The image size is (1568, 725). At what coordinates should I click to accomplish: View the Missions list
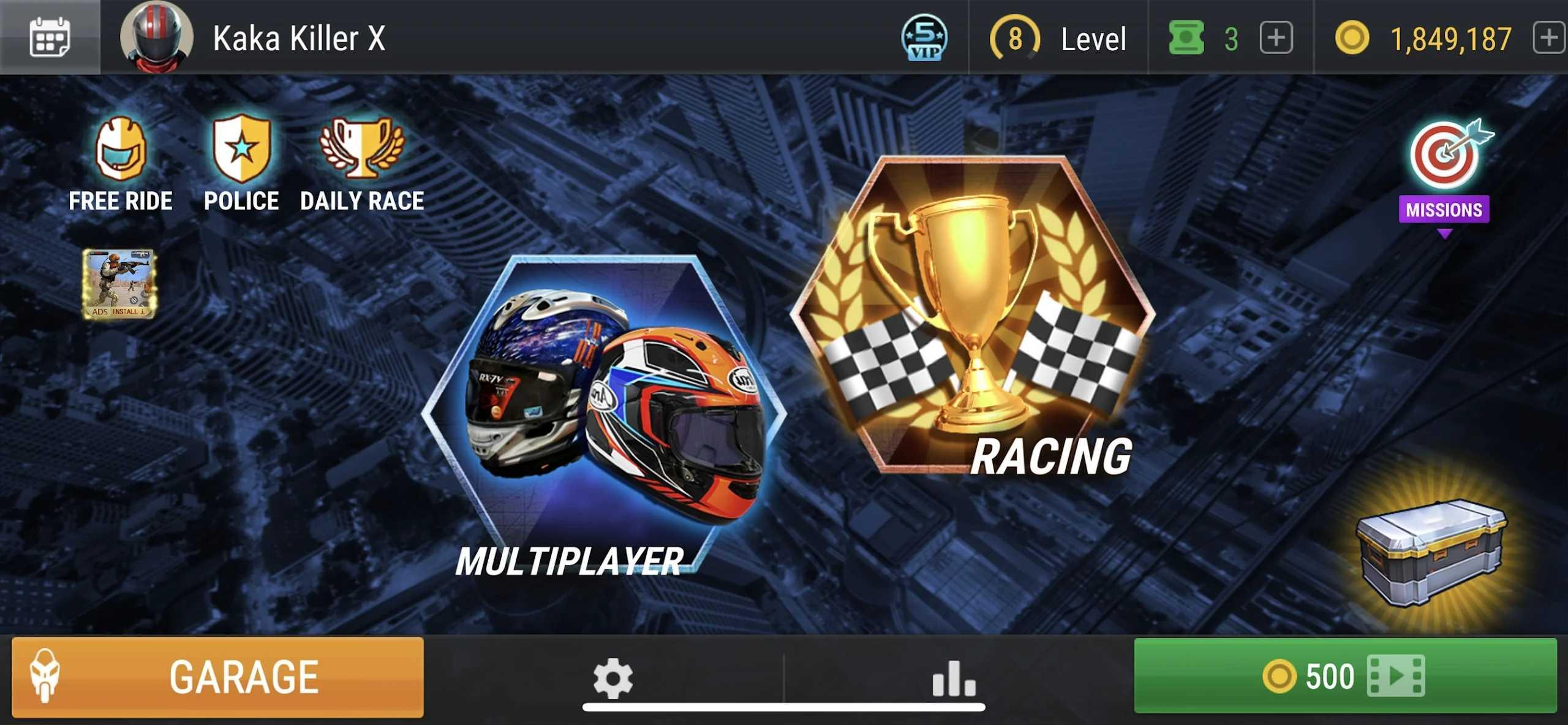coord(1446,172)
